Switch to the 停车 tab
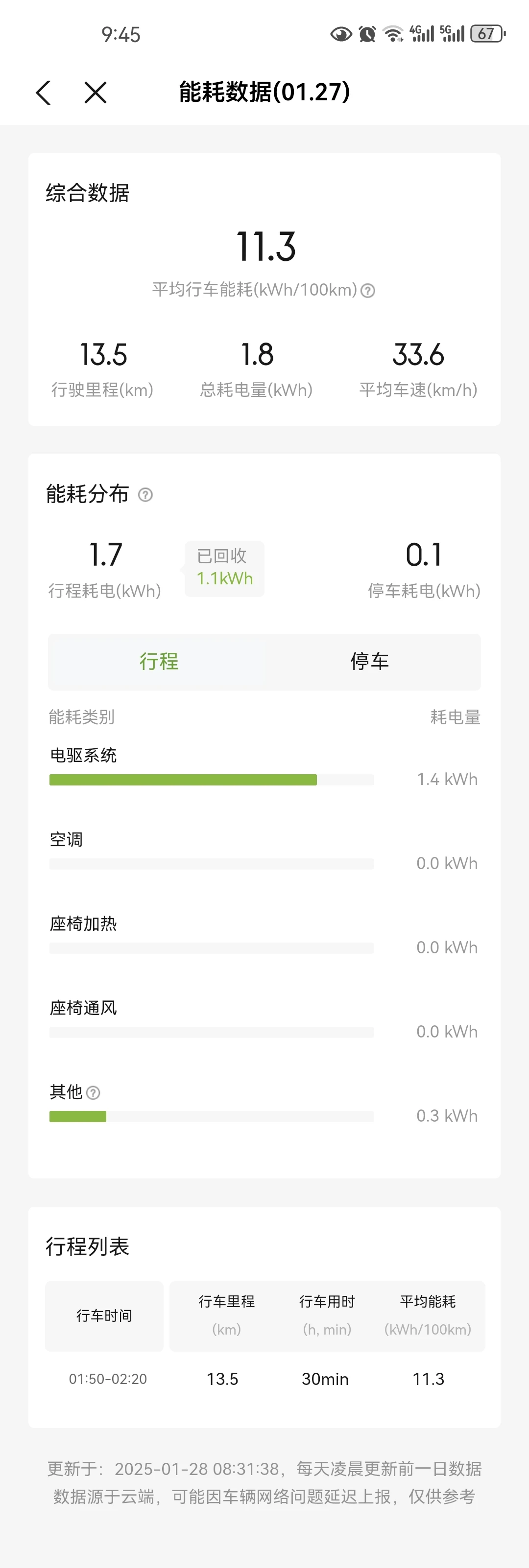 click(x=369, y=662)
